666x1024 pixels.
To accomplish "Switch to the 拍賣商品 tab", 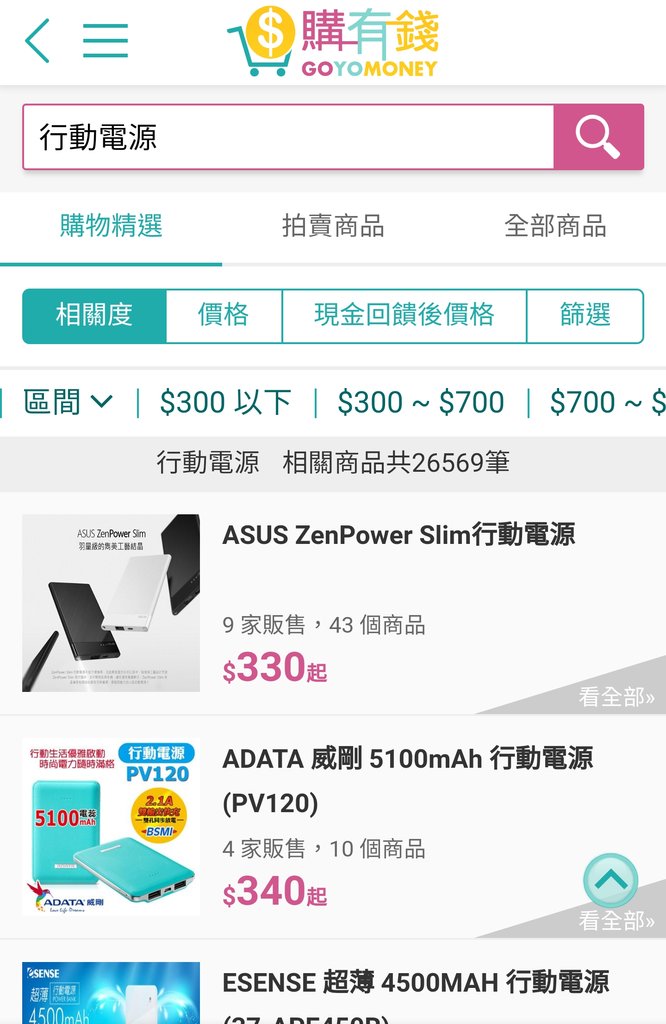I will click(333, 226).
